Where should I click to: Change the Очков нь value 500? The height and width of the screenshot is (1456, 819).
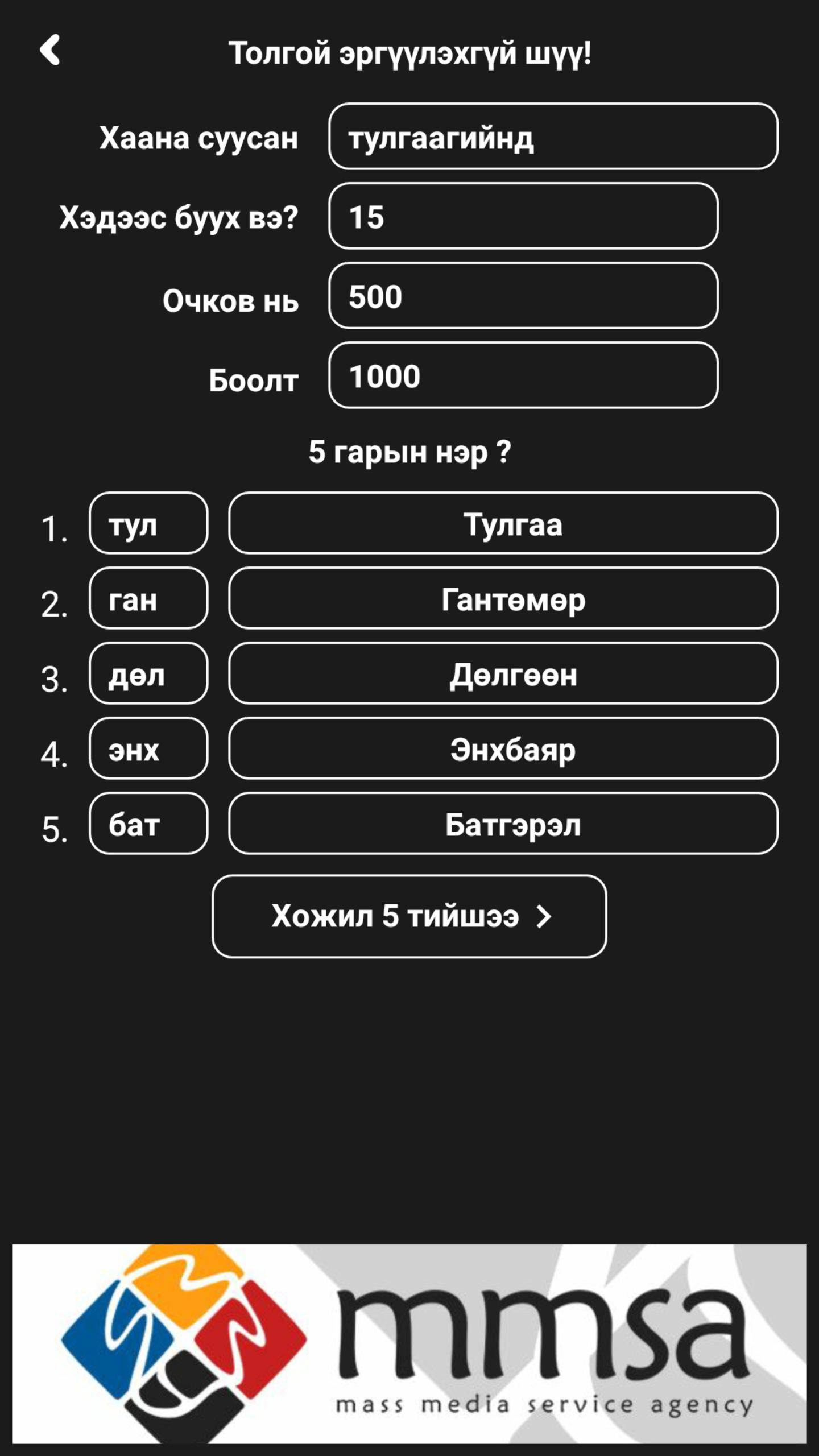[523, 296]
